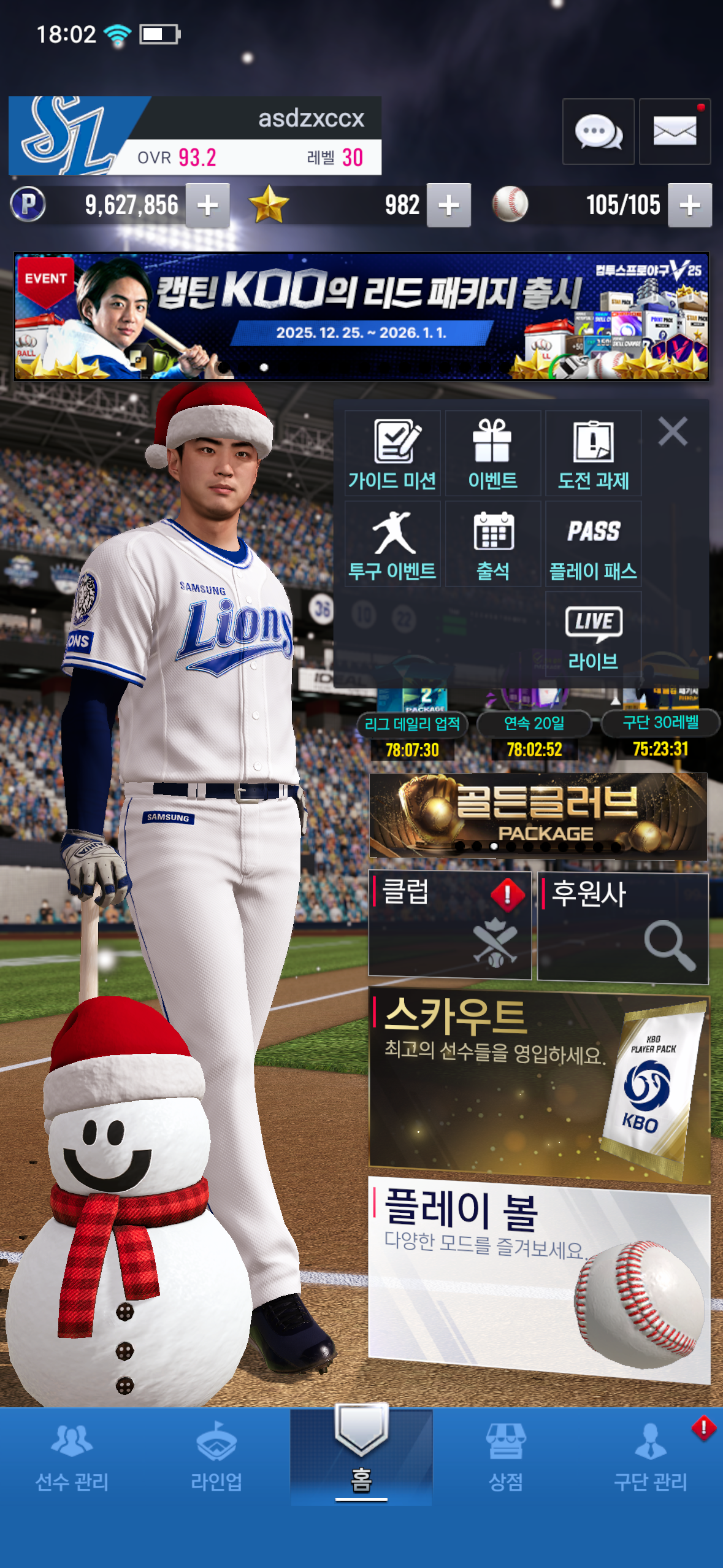Open 이벤트 gift menu item

pos(492,453)
